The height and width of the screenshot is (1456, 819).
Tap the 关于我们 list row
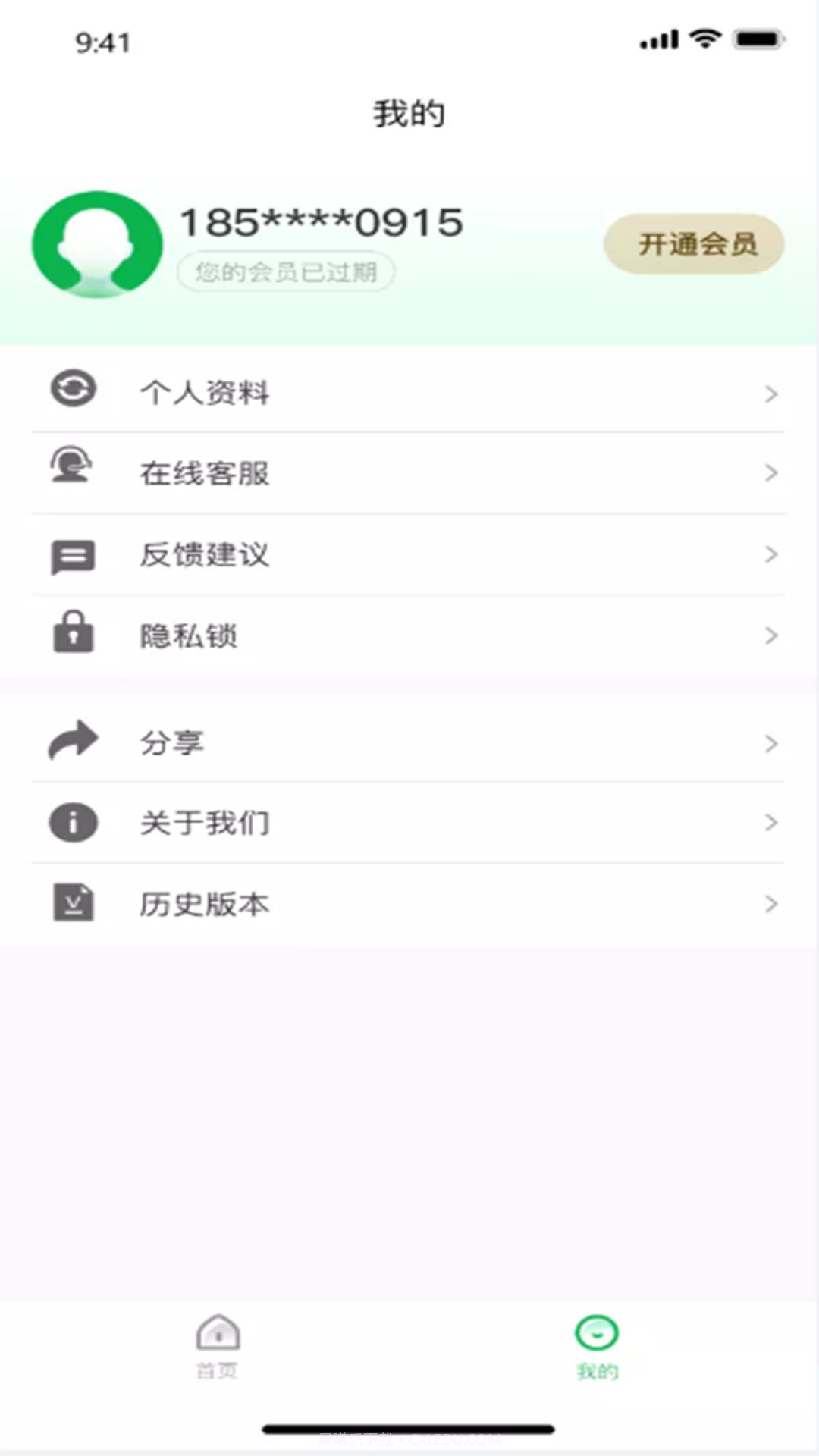[205, 821]
